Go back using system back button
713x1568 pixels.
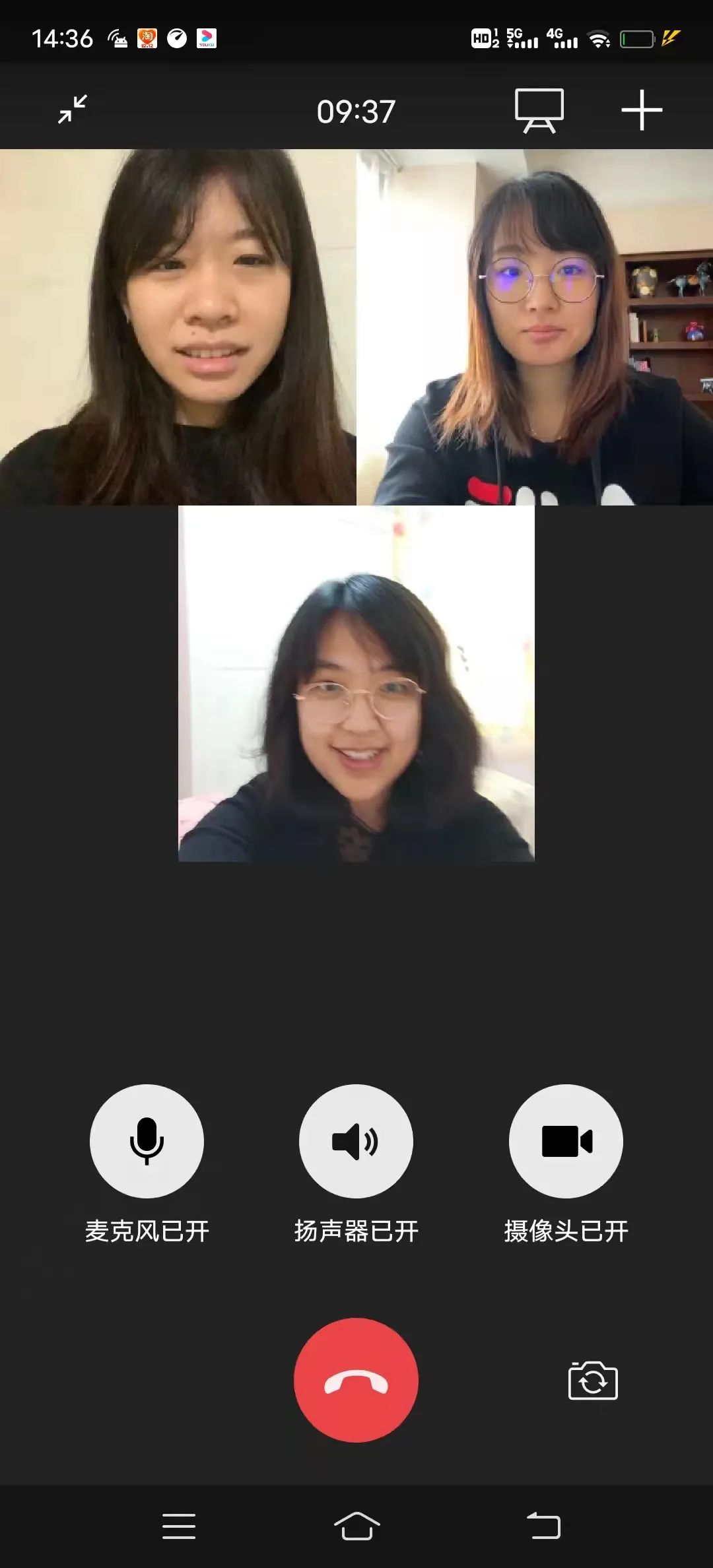(x=543, y=1526)
